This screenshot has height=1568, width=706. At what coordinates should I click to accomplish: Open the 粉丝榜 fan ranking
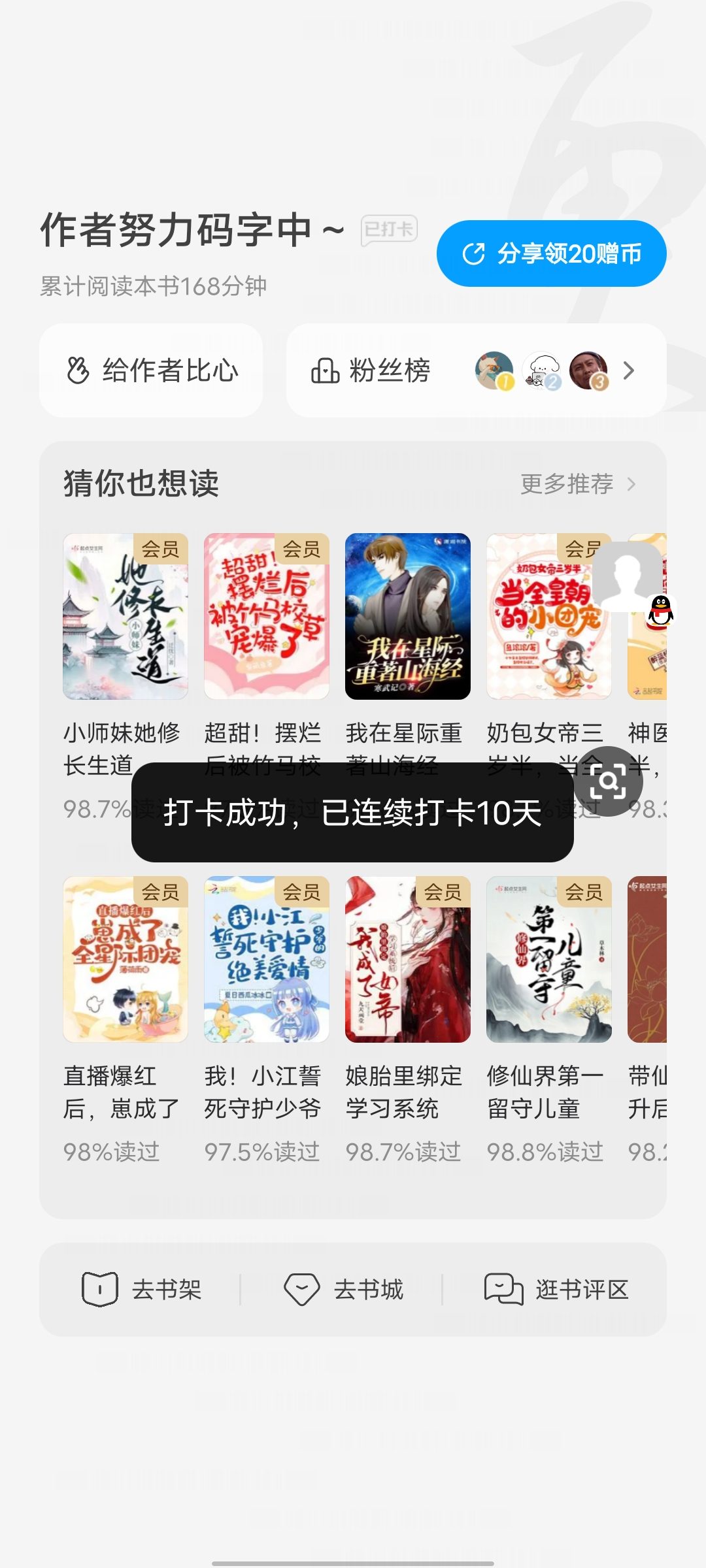click(x=476, y=370)
